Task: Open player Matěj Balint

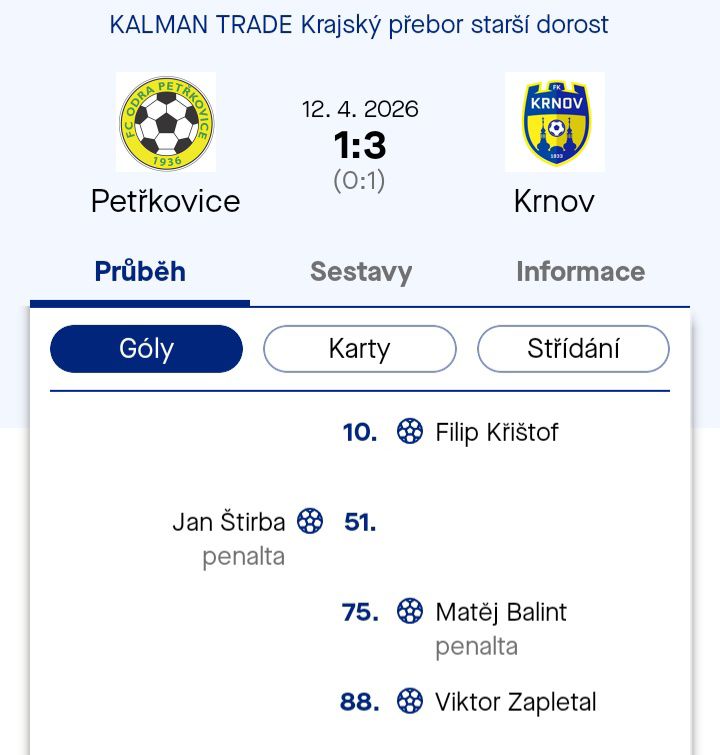Action: point(500,612)
